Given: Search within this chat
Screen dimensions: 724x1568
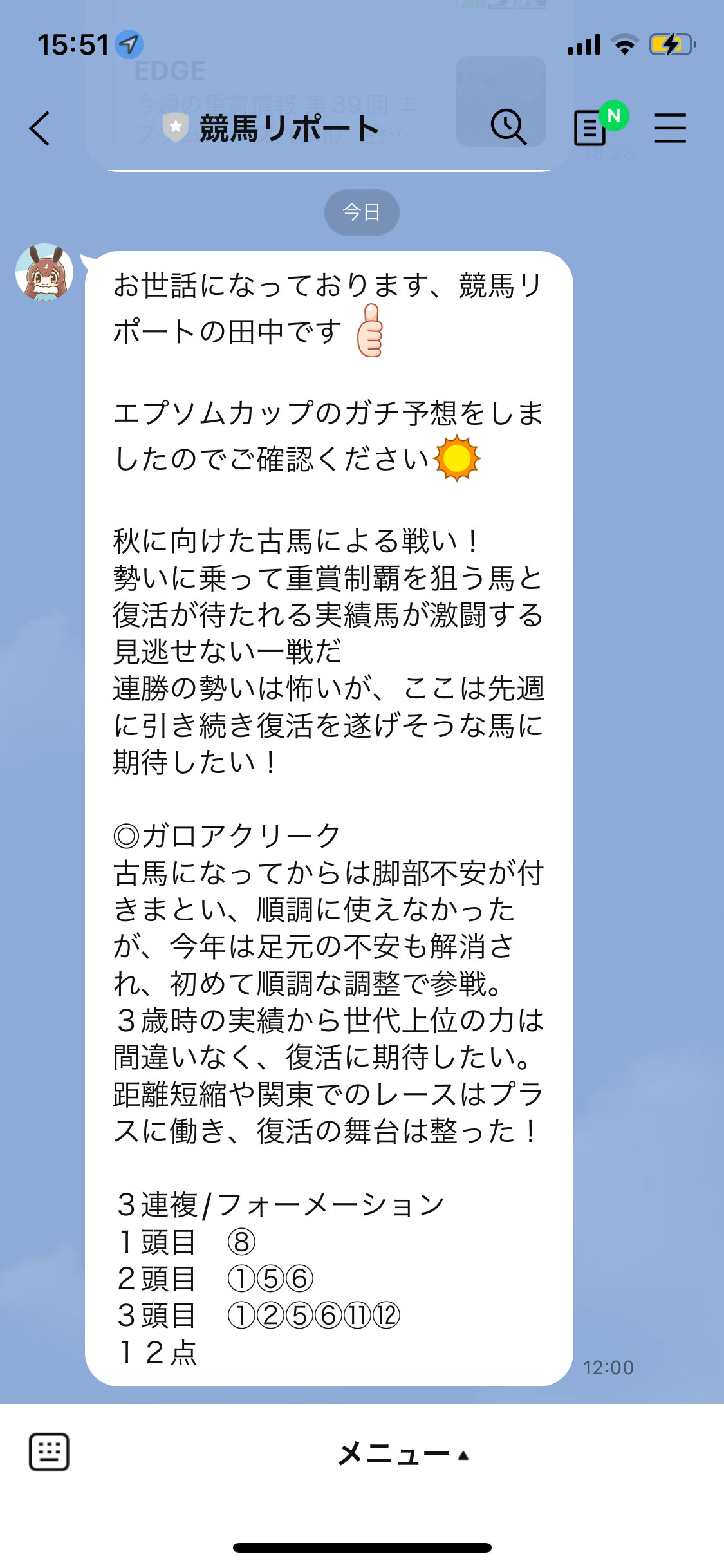Looking at the screenshot, I should [508, 126].
